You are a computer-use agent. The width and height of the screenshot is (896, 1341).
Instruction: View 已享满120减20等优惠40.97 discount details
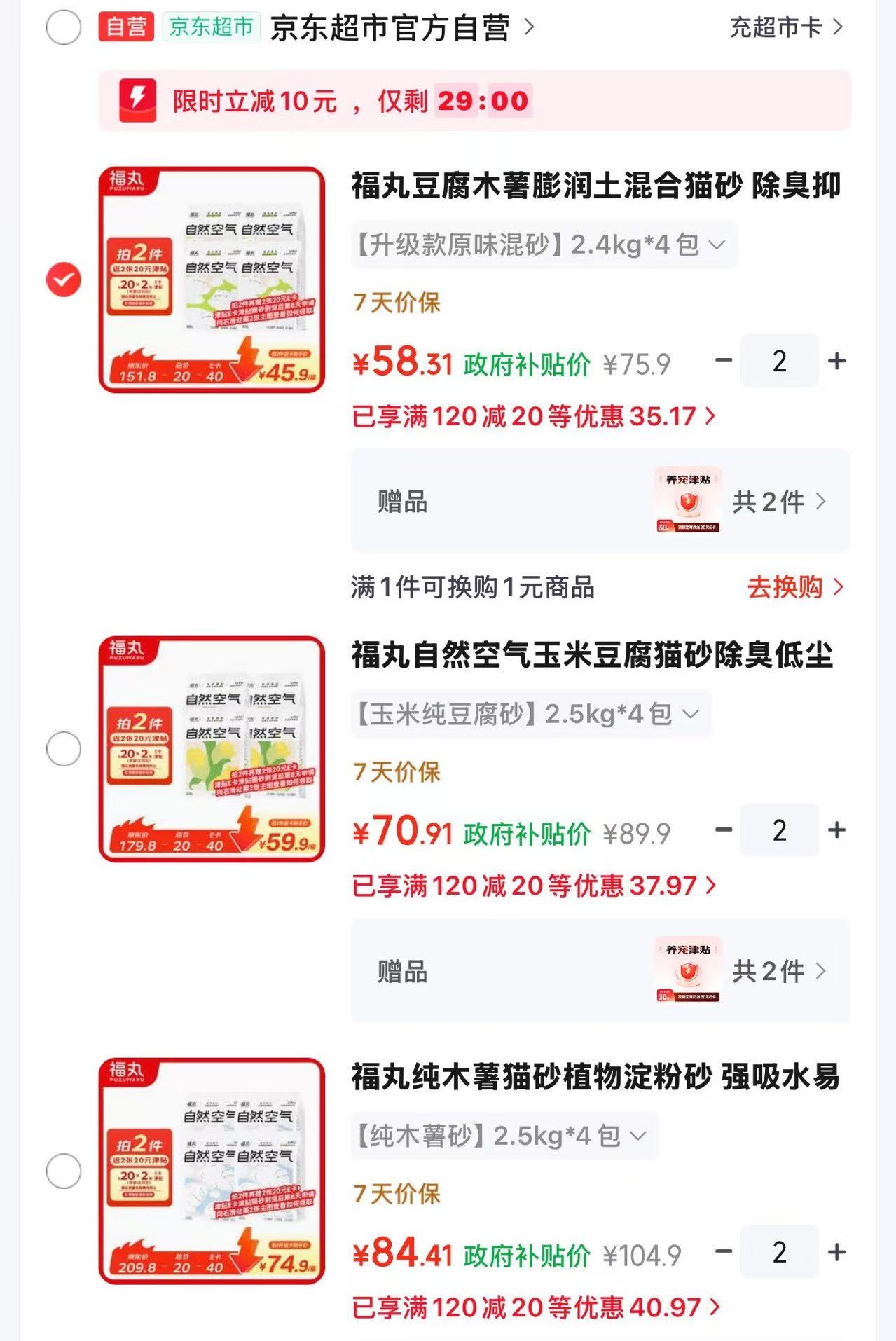click(536, 1307)
